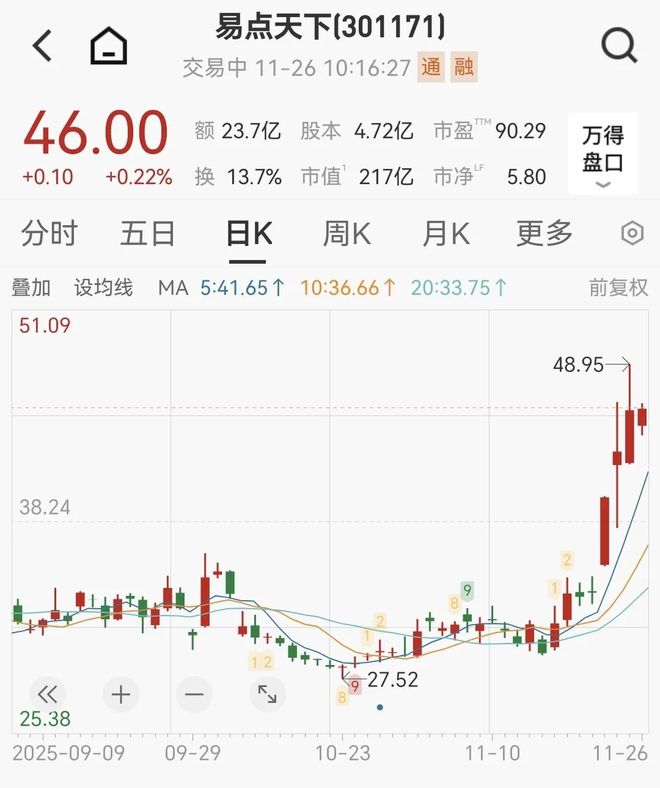Open 设均线 moving average settings
This screenshot has width=660, height=788.
point(103,288)
